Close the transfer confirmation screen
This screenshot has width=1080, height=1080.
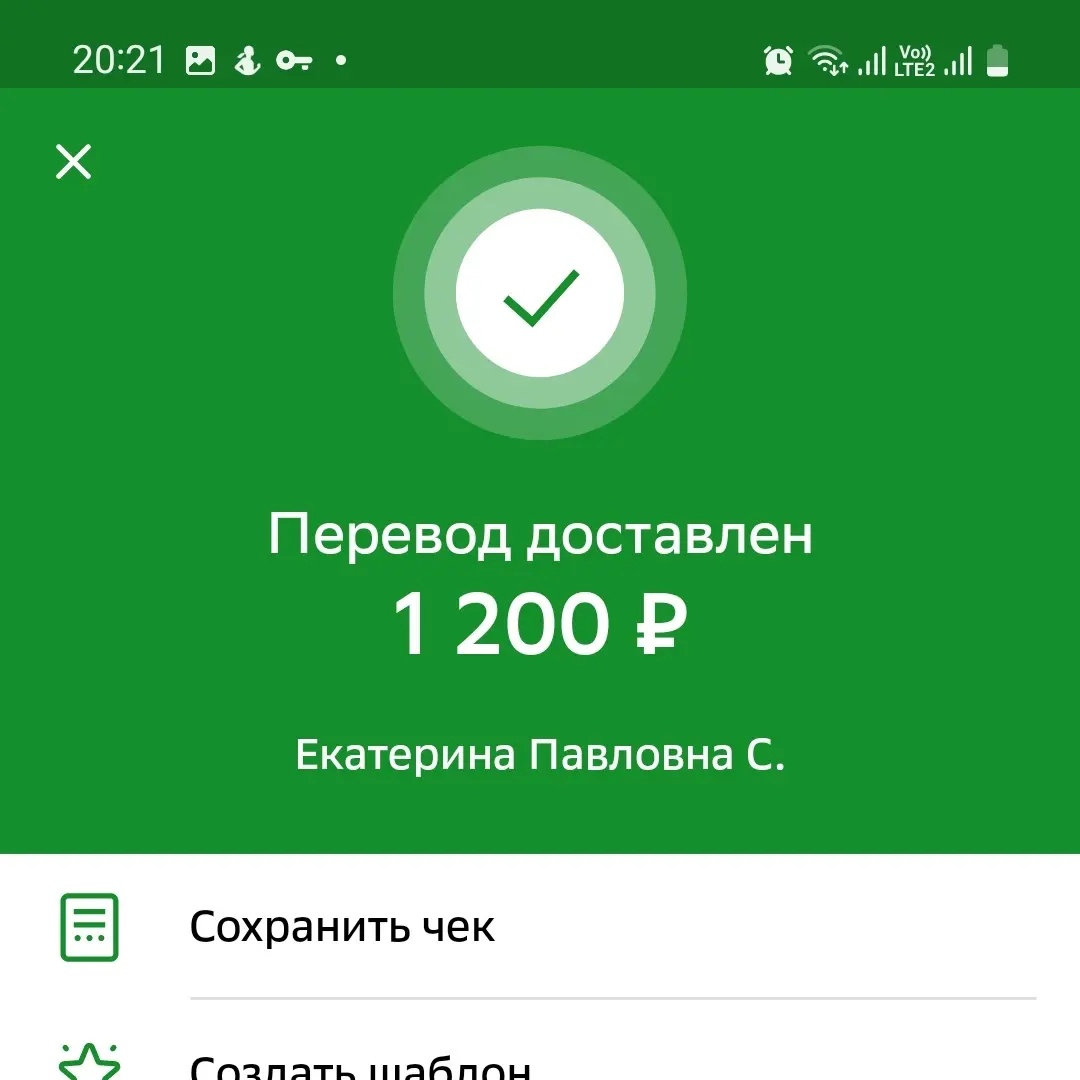(x=73, y=161)
